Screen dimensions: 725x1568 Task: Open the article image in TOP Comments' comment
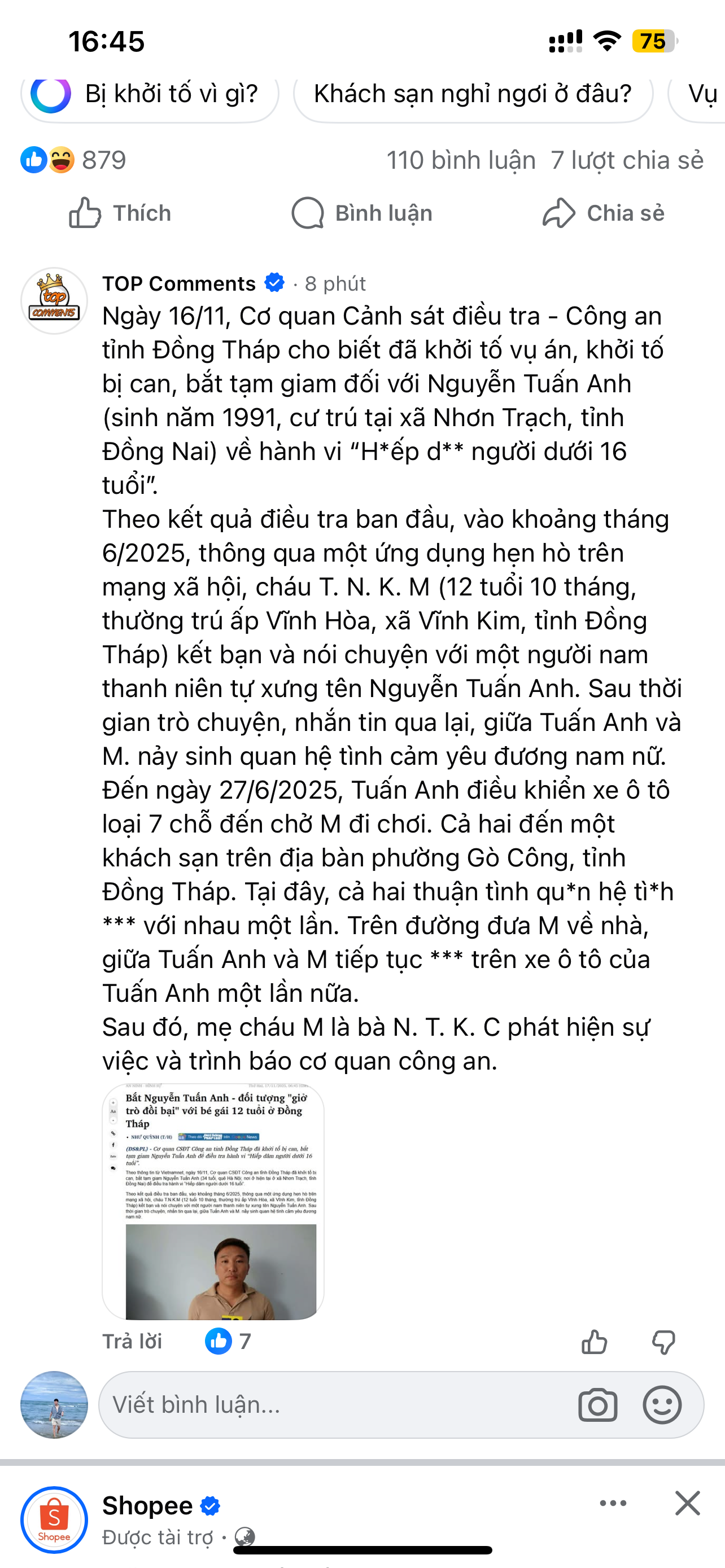pyautogui.click(x=212, y=1201)
